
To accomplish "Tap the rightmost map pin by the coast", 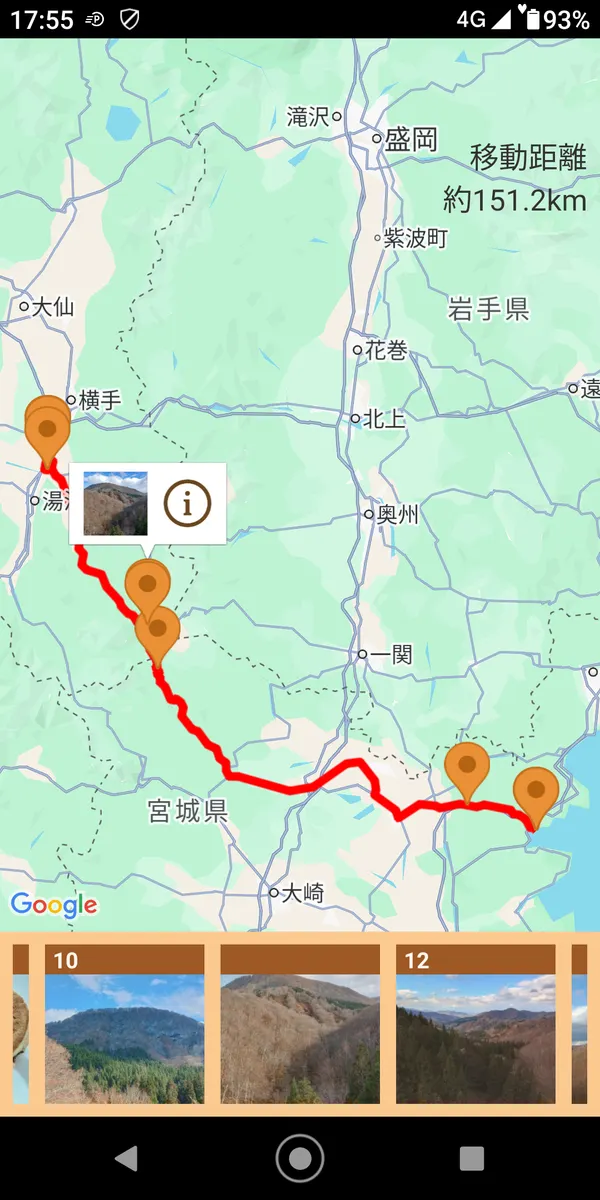I will [x=537, y=792].
